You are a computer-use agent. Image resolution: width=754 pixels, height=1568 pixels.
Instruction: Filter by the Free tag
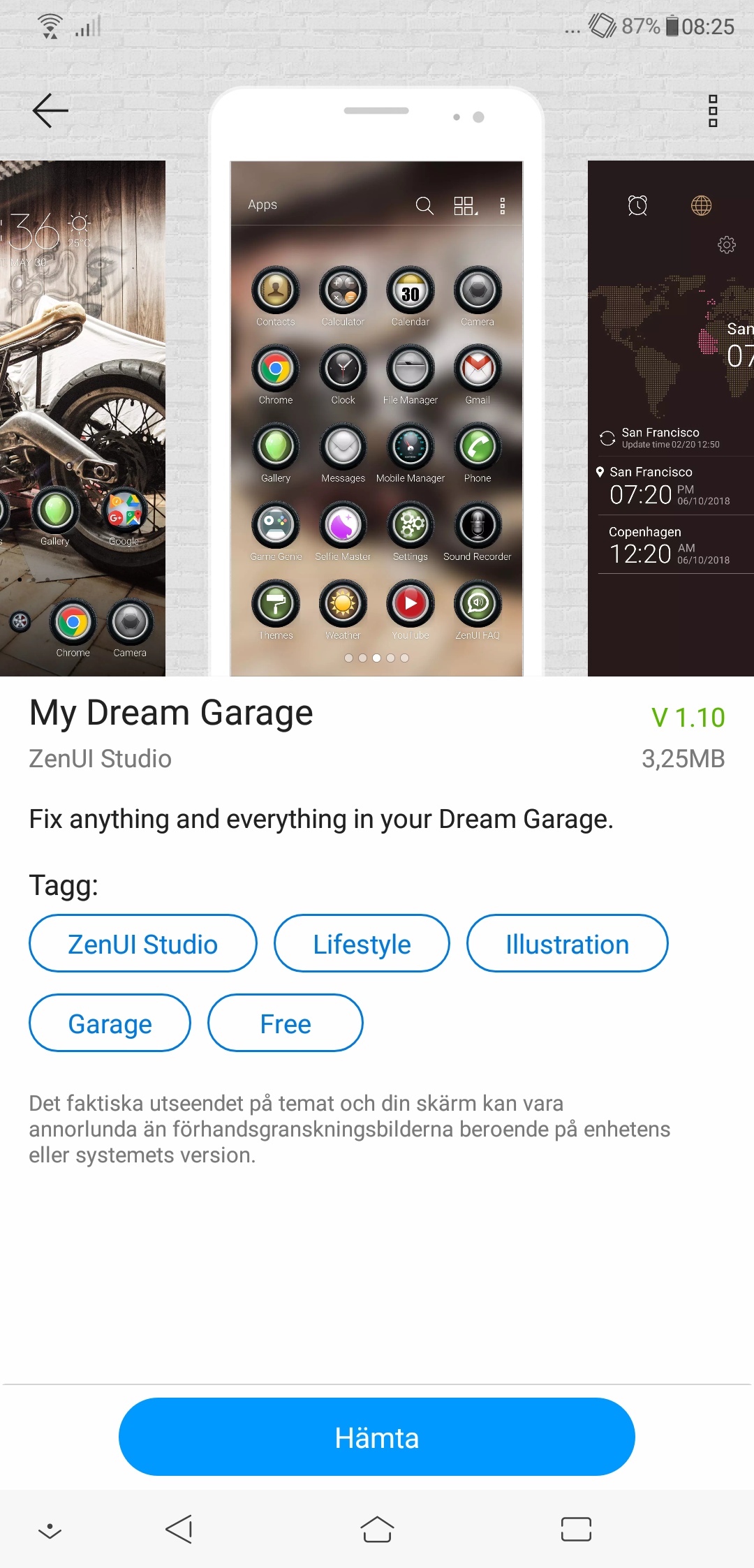point(286,1023)
